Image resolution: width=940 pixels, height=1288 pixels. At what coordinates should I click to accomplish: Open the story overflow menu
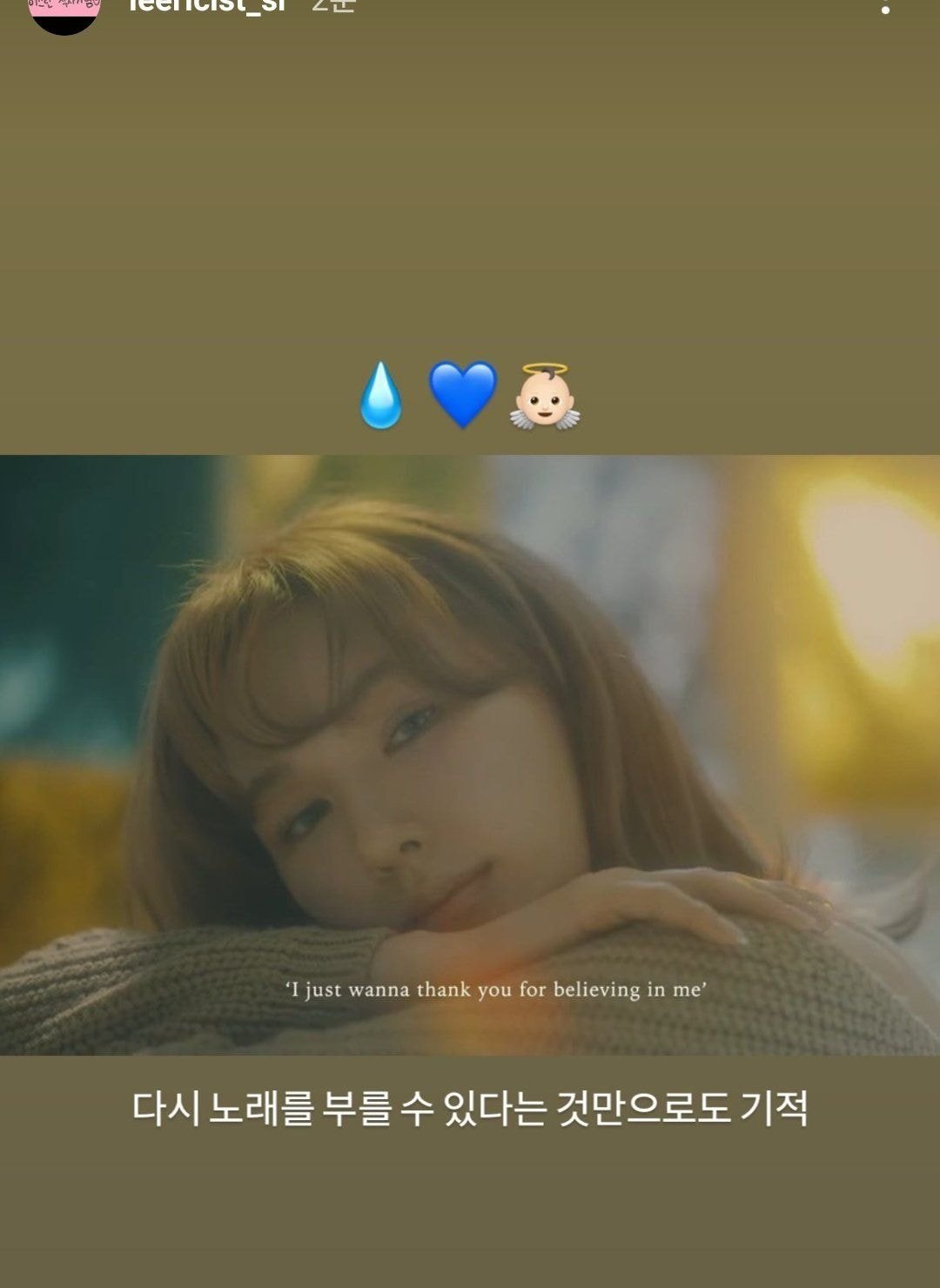[x=885, y=8]
